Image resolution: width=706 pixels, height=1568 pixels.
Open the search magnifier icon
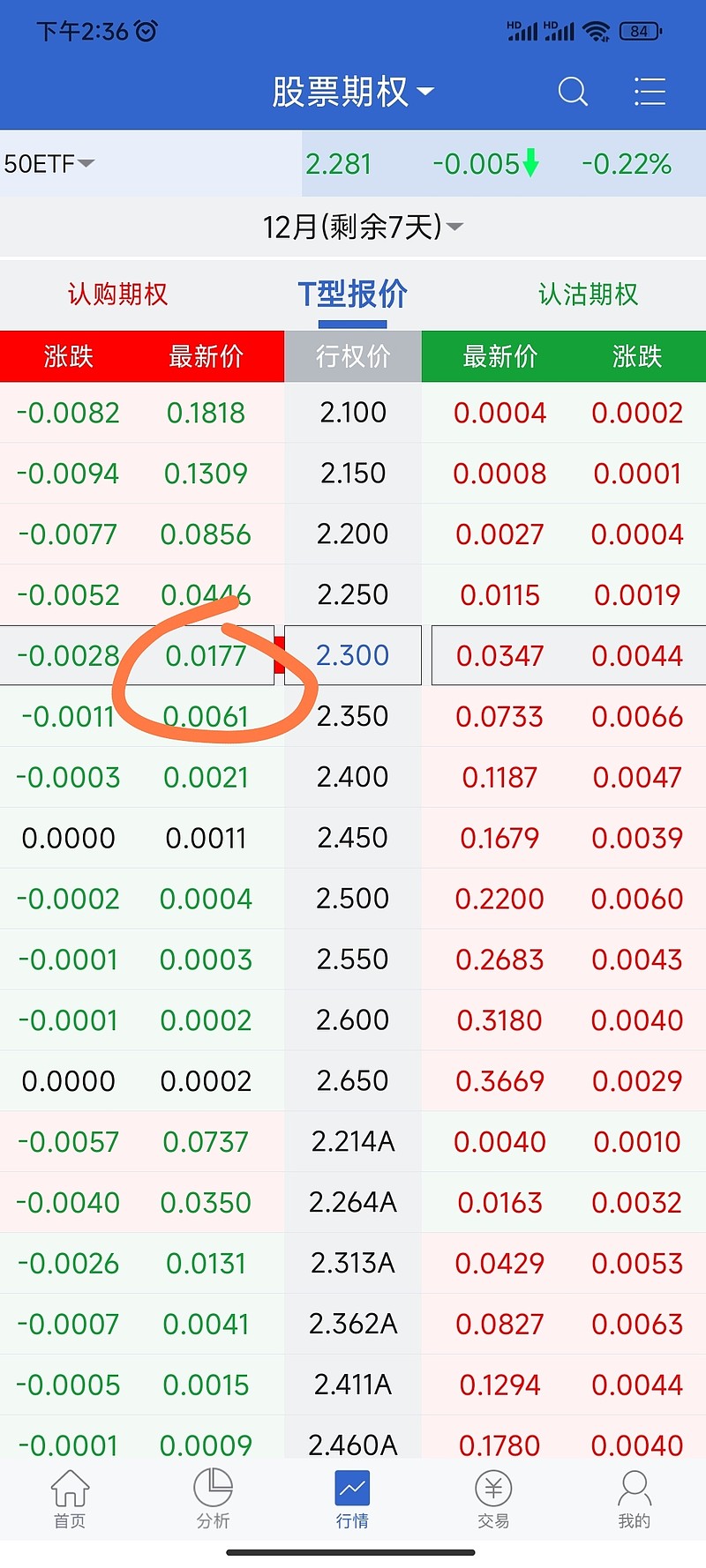(x=573, y=91)
